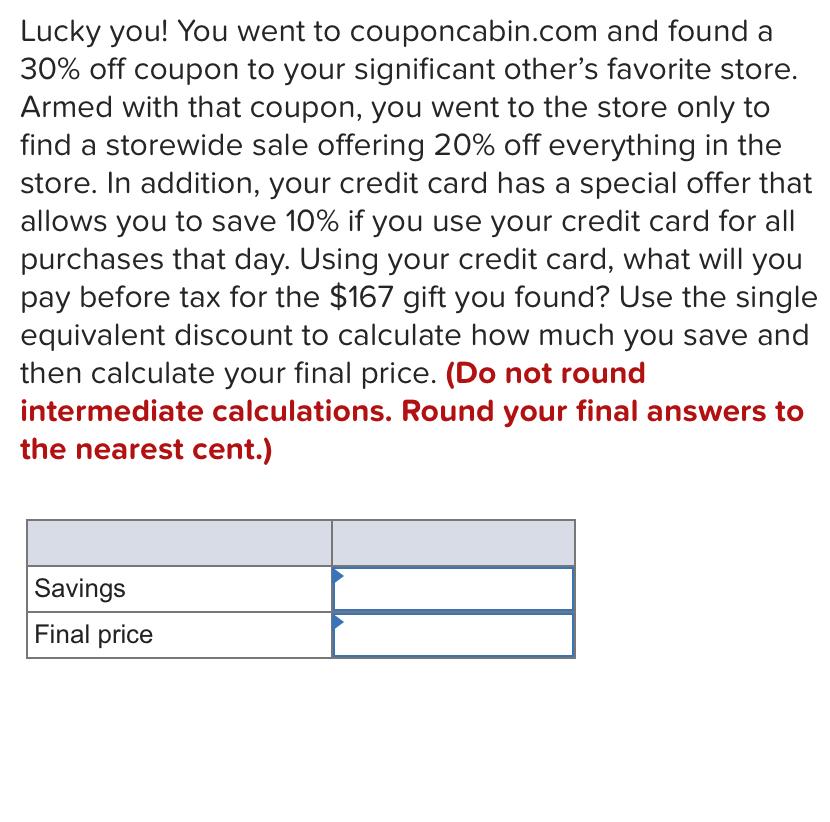The width and height of the screenshot is (830, 822).
Task: Select the Savings answer field
Action: [453, 589]
